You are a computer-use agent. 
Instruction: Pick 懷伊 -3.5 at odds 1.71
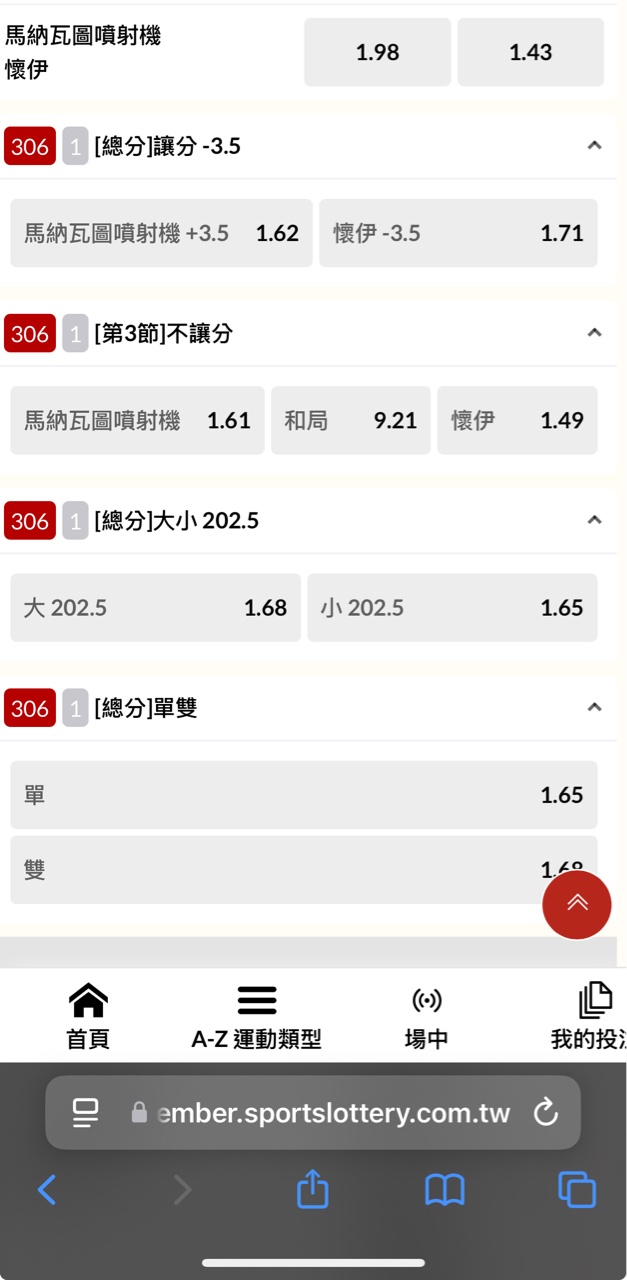coord(458,233)
